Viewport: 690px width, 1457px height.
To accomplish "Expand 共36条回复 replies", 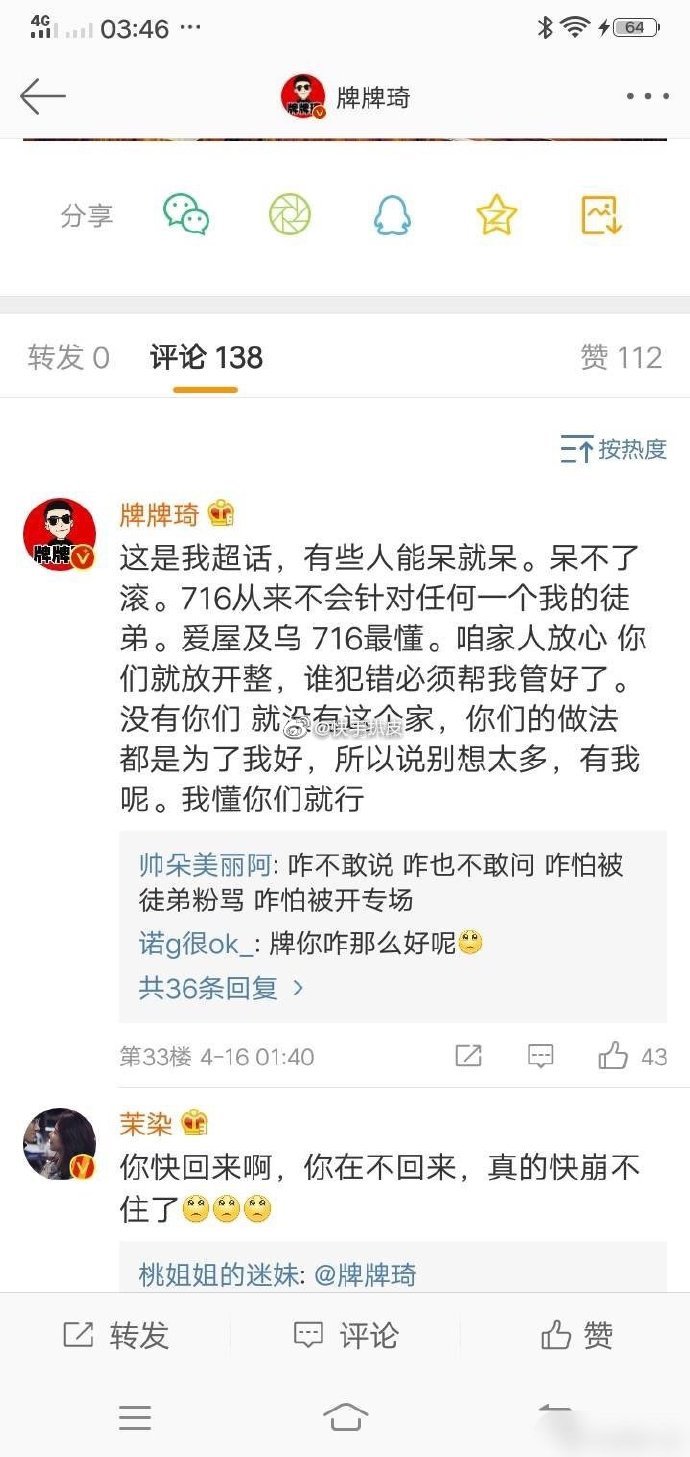I will [x=221, y=988].
